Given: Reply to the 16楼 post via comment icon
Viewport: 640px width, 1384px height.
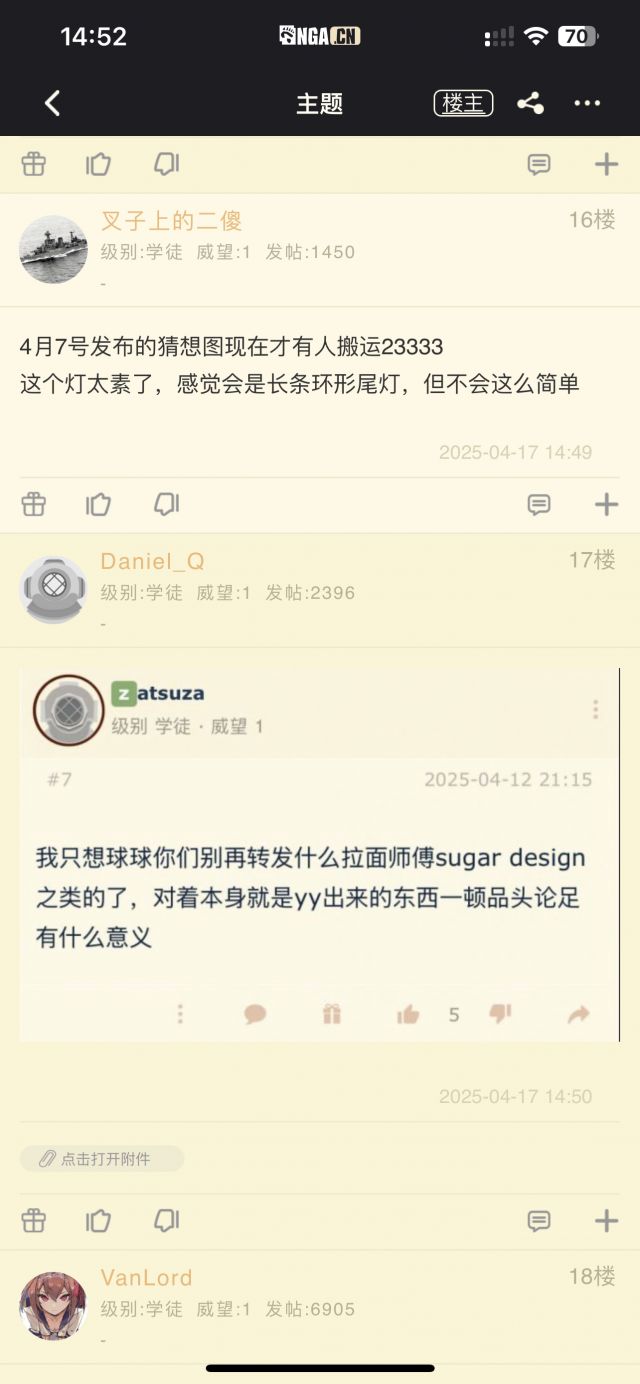Looking at the screenshot, I should pos(539,505).
